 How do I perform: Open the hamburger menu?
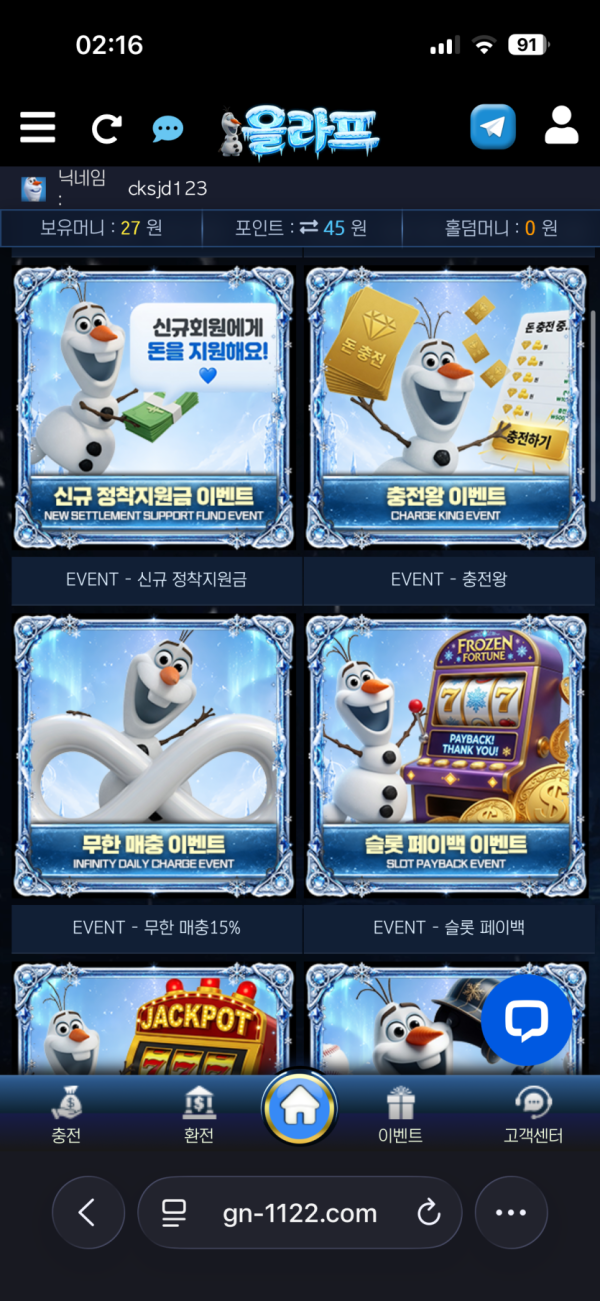(x=38, y=128)
